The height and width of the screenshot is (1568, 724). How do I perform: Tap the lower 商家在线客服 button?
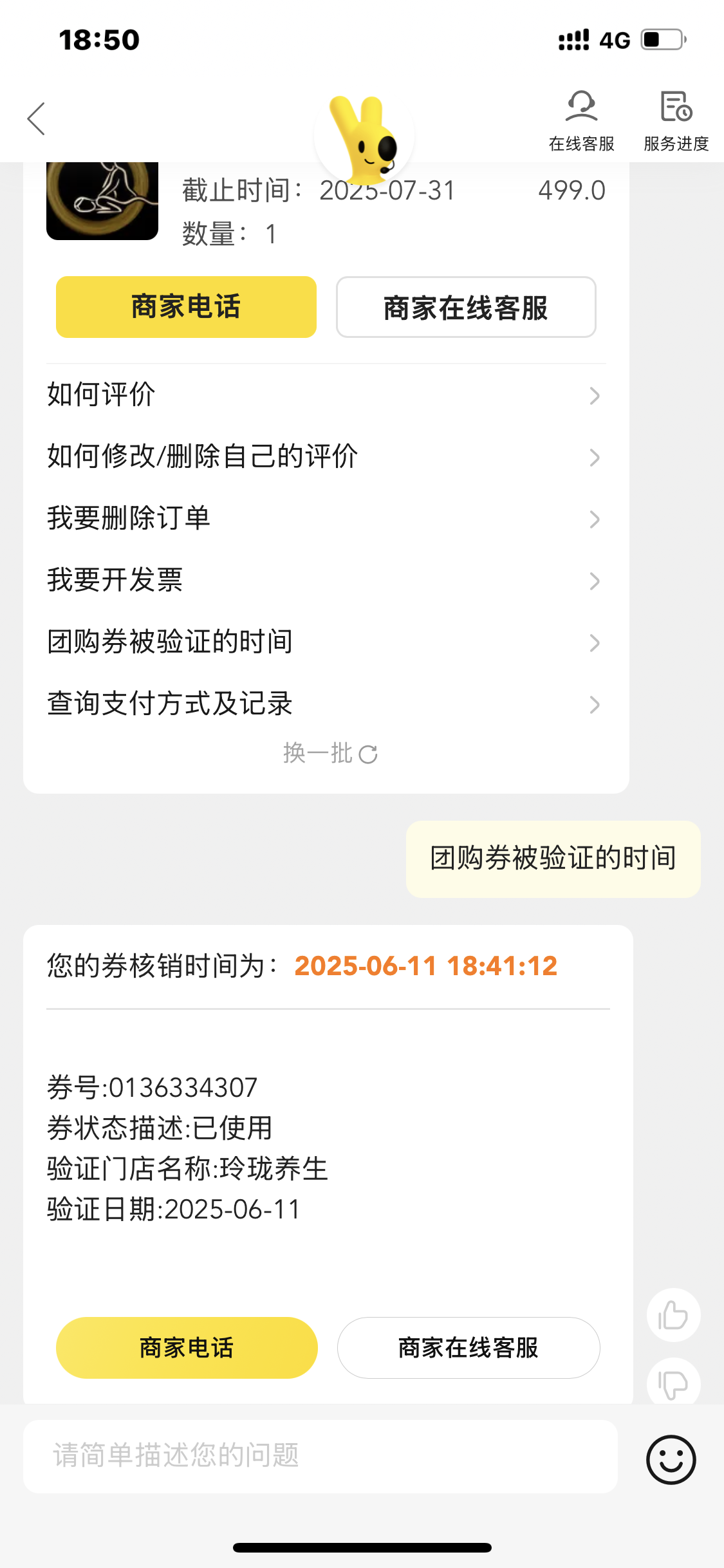coord(469,1347)
